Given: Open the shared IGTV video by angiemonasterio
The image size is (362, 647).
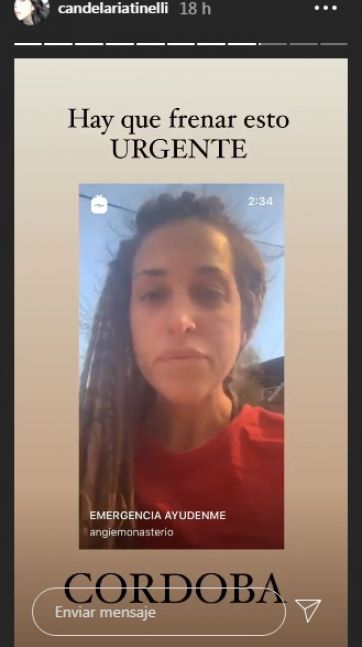Looking at the screenshot, I should coord(181,366).
